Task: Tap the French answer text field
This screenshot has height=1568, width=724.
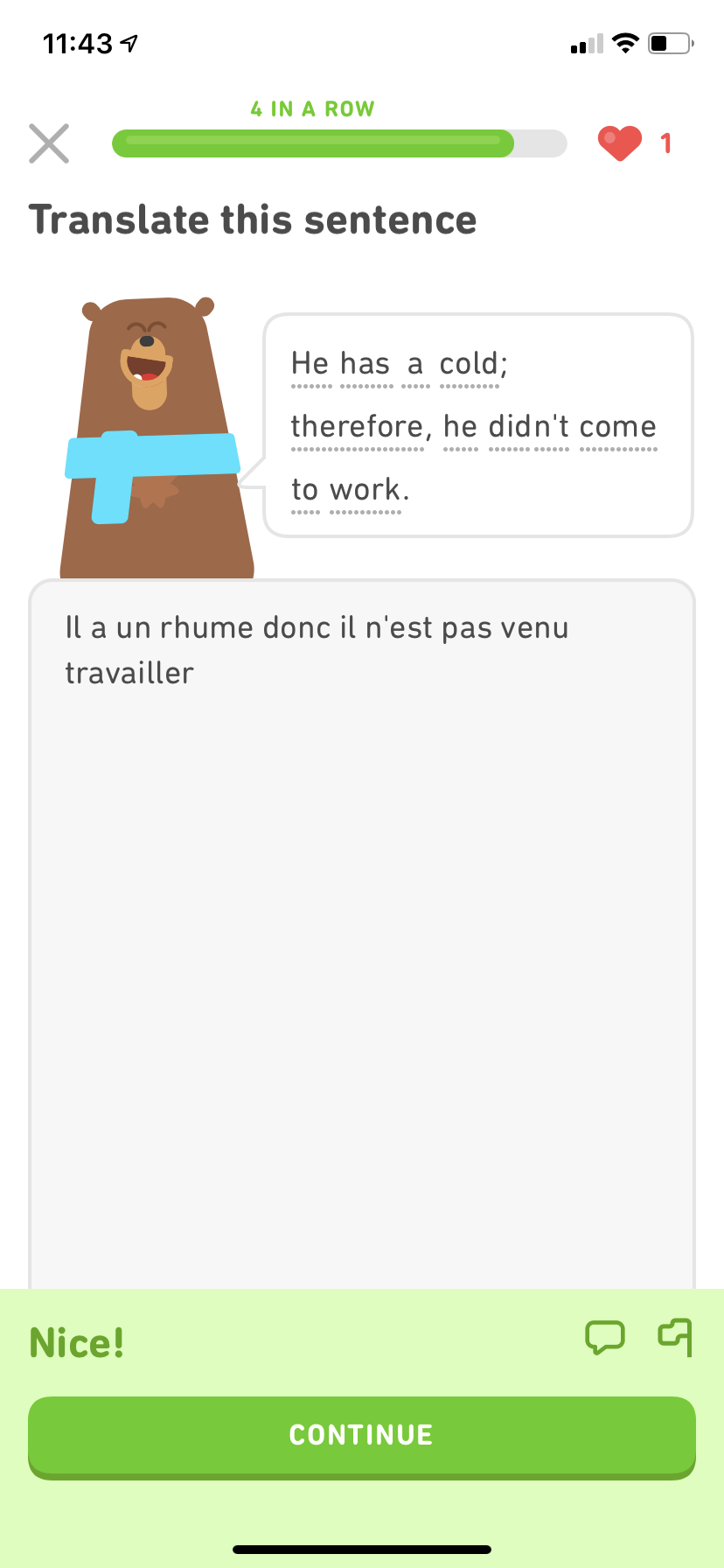Action: point(362,875)
